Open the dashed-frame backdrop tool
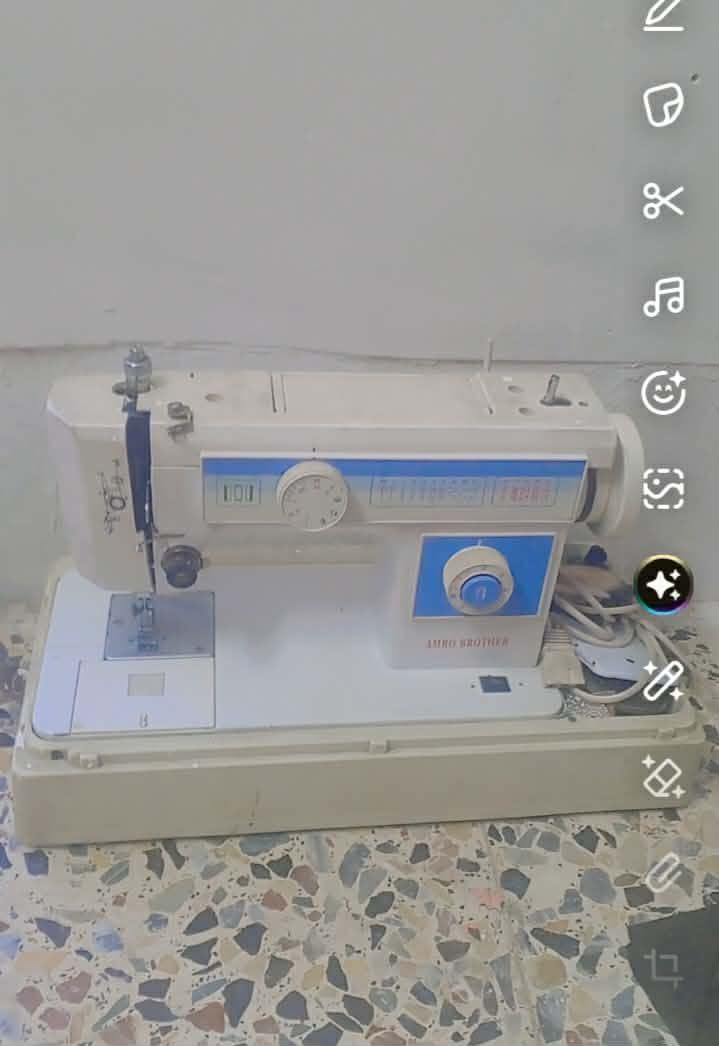The image size is (719, 1046). [x=664, y=488]
